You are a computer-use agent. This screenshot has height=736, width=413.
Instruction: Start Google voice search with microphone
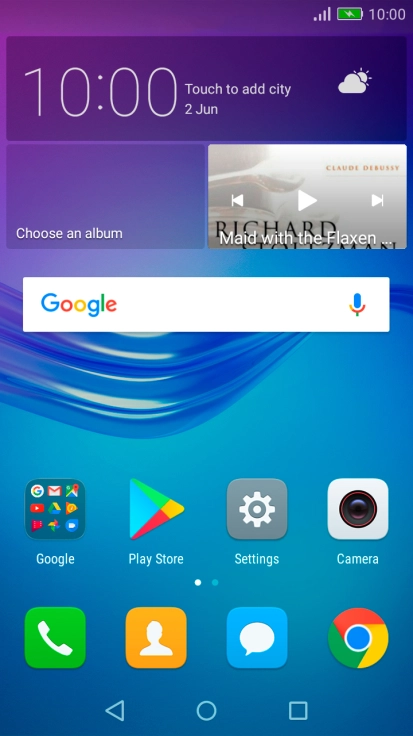point(357,304)
